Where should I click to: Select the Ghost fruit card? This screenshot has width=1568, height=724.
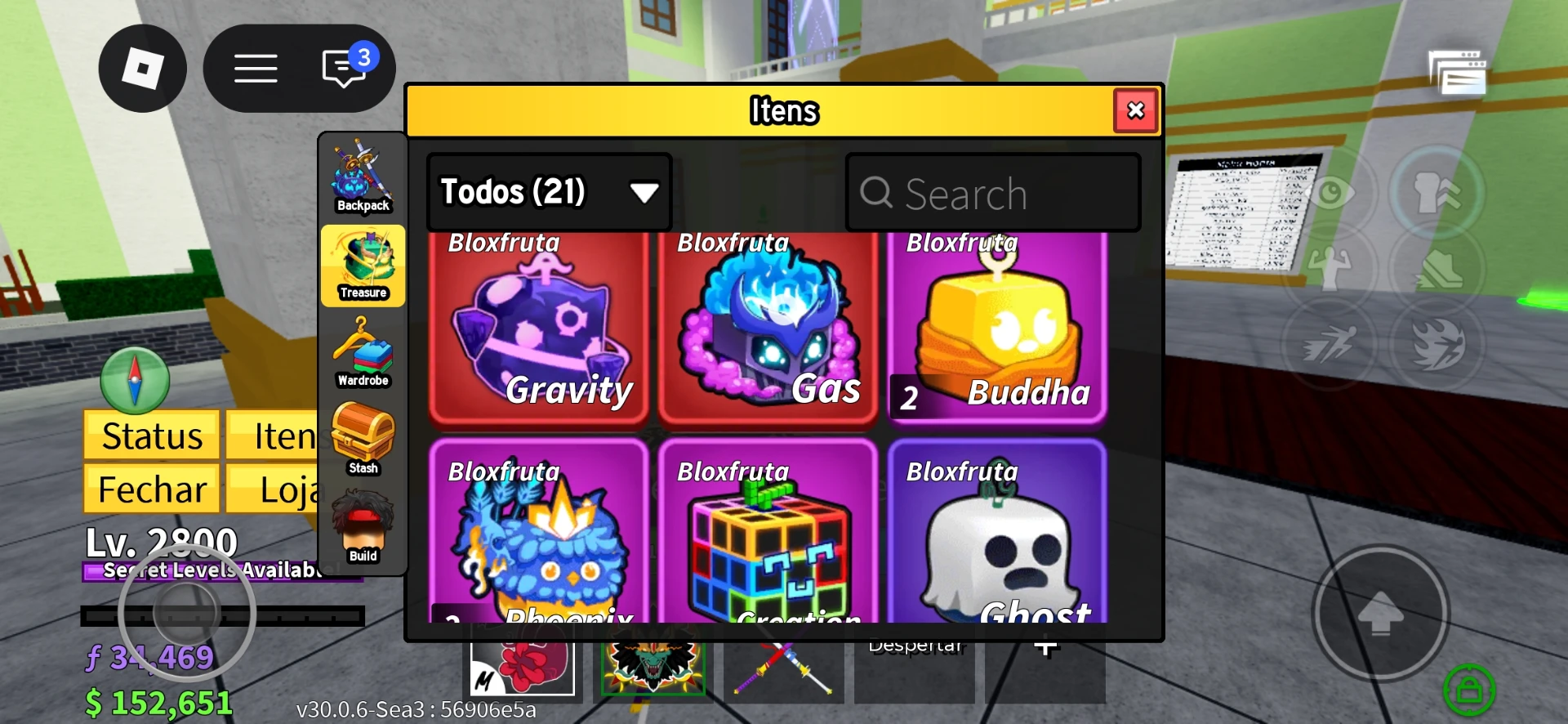[997, 531]
